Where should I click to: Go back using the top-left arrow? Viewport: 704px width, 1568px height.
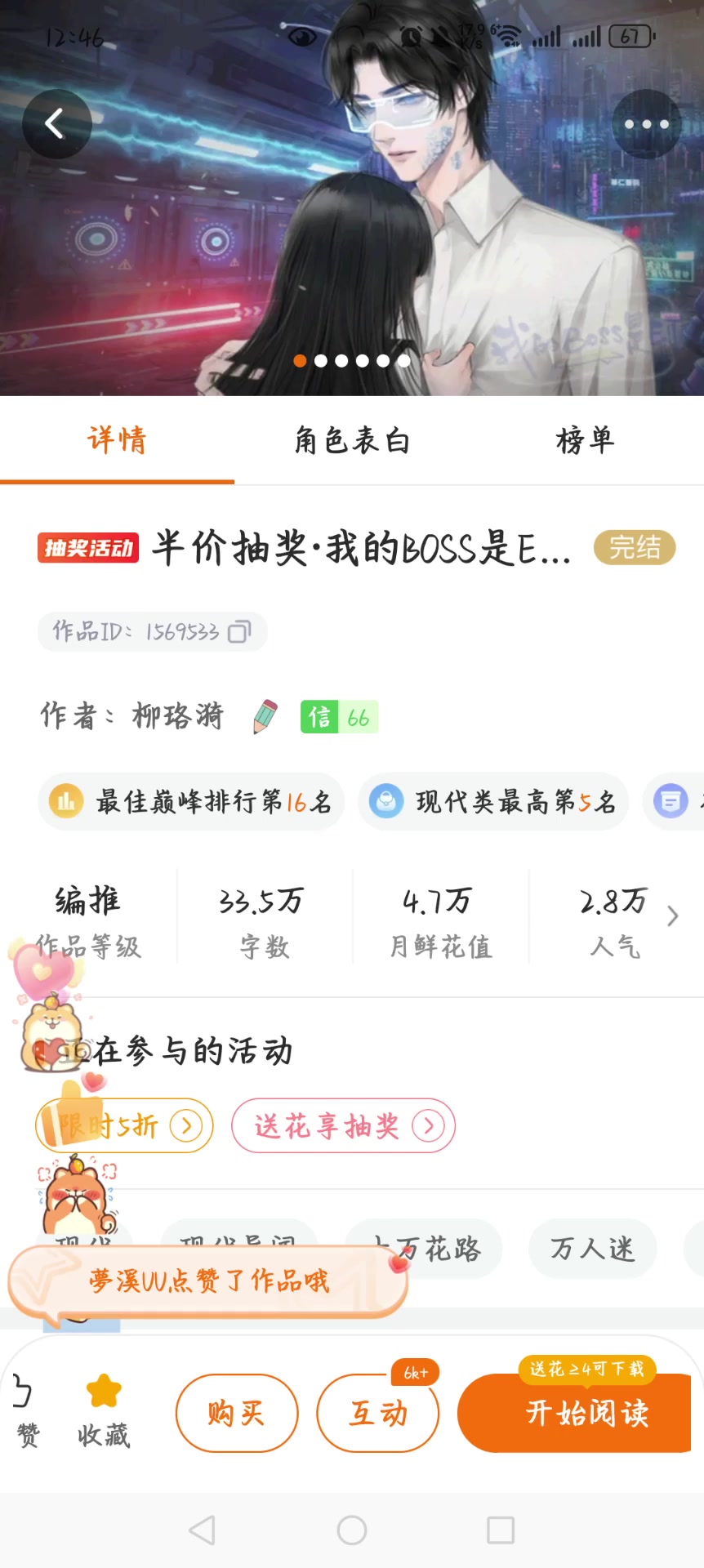click(x=56, y=124)
